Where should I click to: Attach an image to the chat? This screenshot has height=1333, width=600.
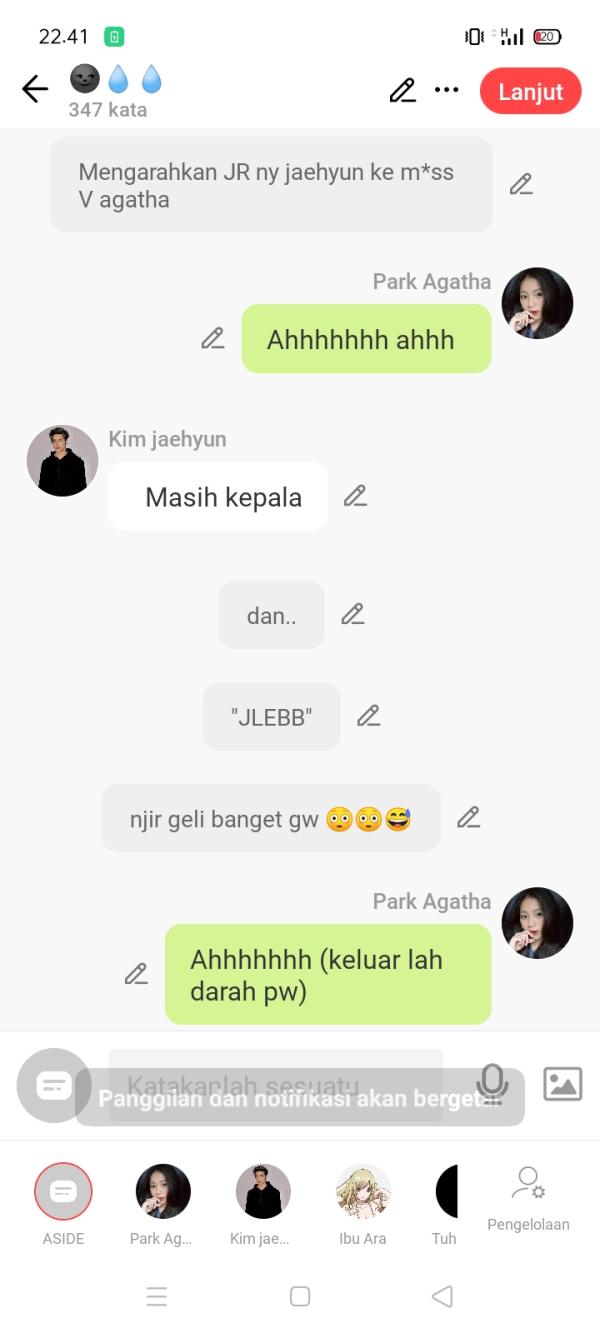tap(562, 1084)
